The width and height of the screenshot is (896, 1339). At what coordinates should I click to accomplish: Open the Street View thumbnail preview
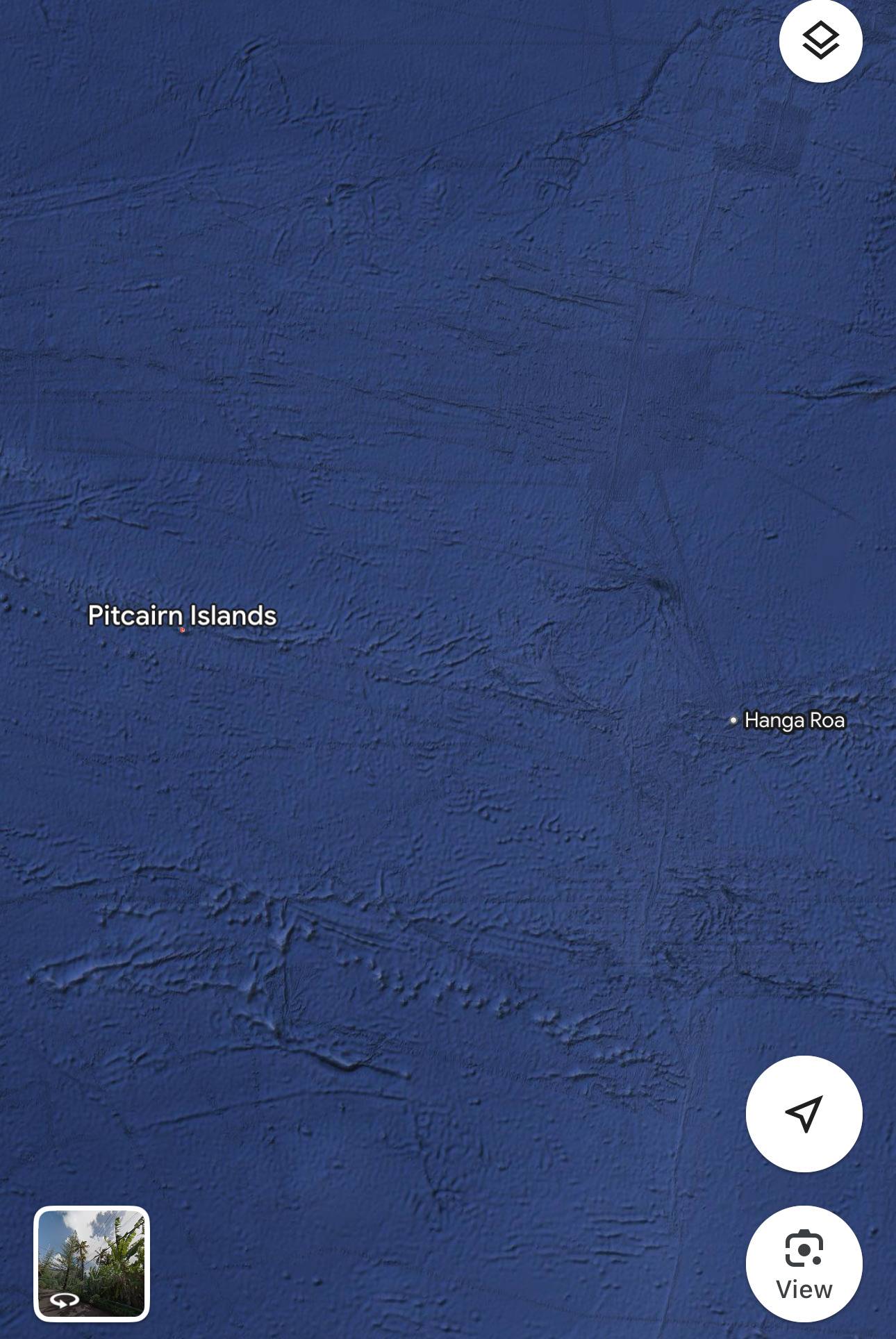pyautogui.click(x=92, y=1263)
